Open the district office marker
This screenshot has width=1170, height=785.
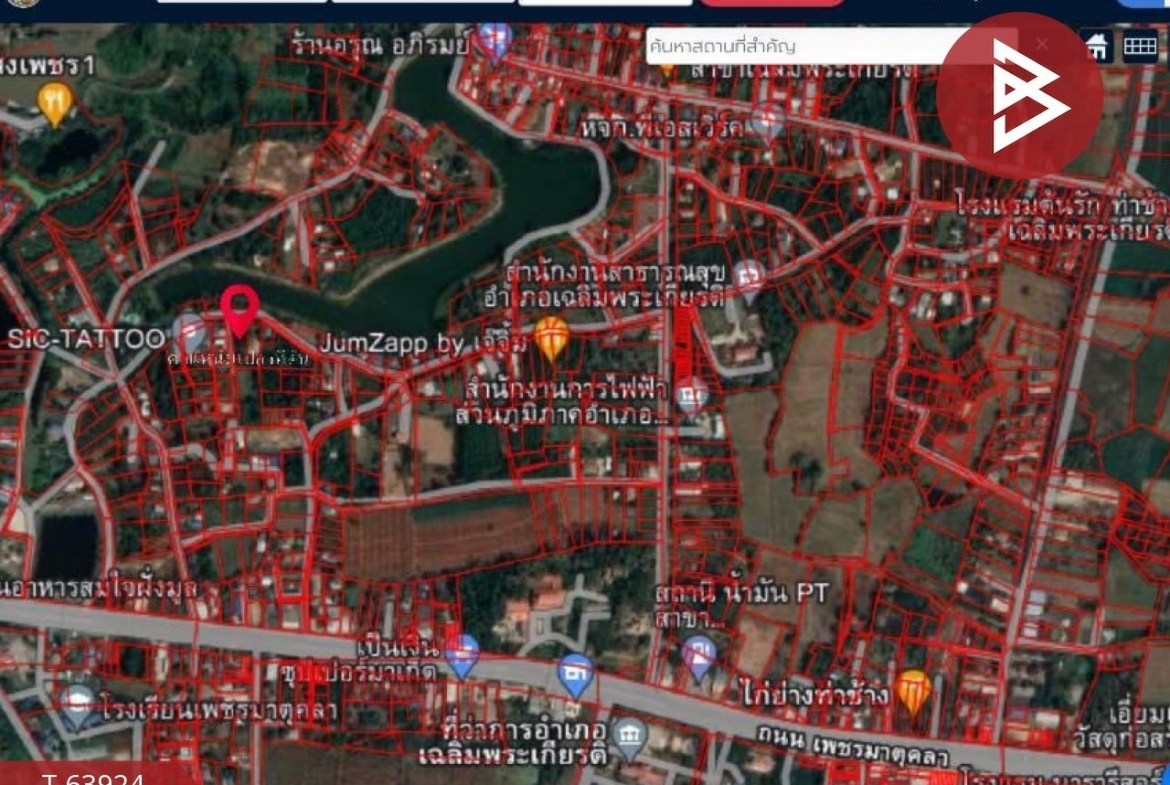629,737
